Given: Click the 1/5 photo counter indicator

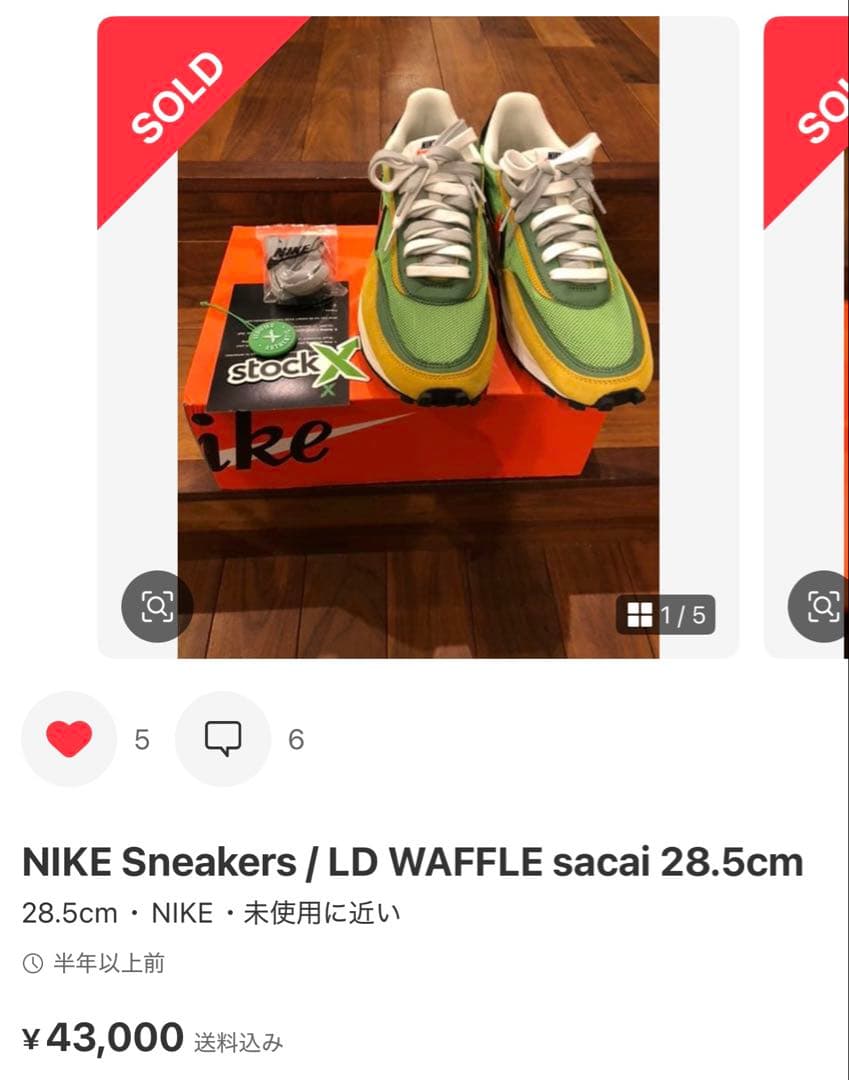Looking at the screenshot, I should tap(685, 616).
